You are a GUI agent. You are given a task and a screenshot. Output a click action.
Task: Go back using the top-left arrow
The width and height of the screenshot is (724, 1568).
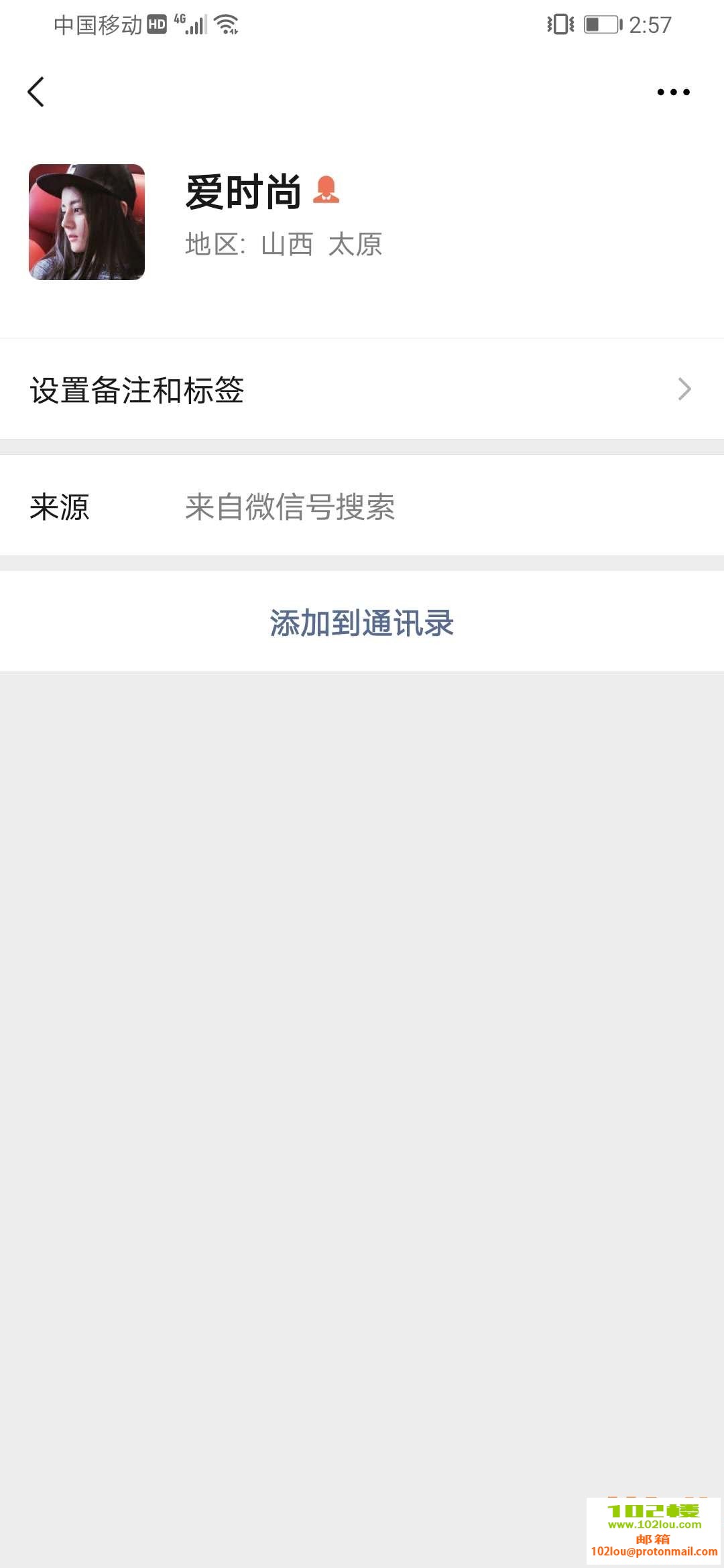(36, 92)
